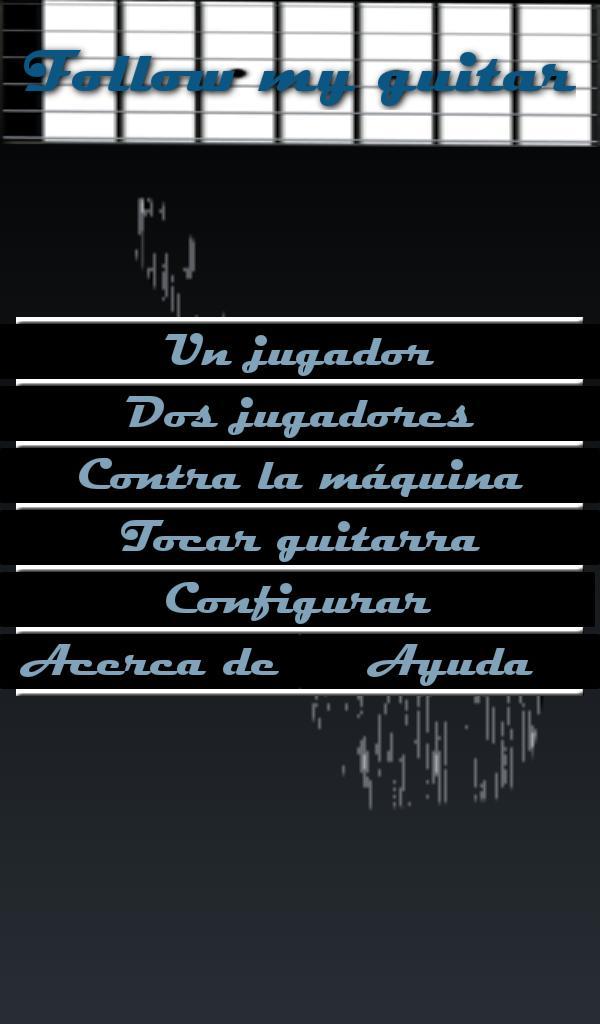The width and height of the screenshot is (600, 1024).
Task: Open Tocar guitarra
Action: [x=299, y=538]
